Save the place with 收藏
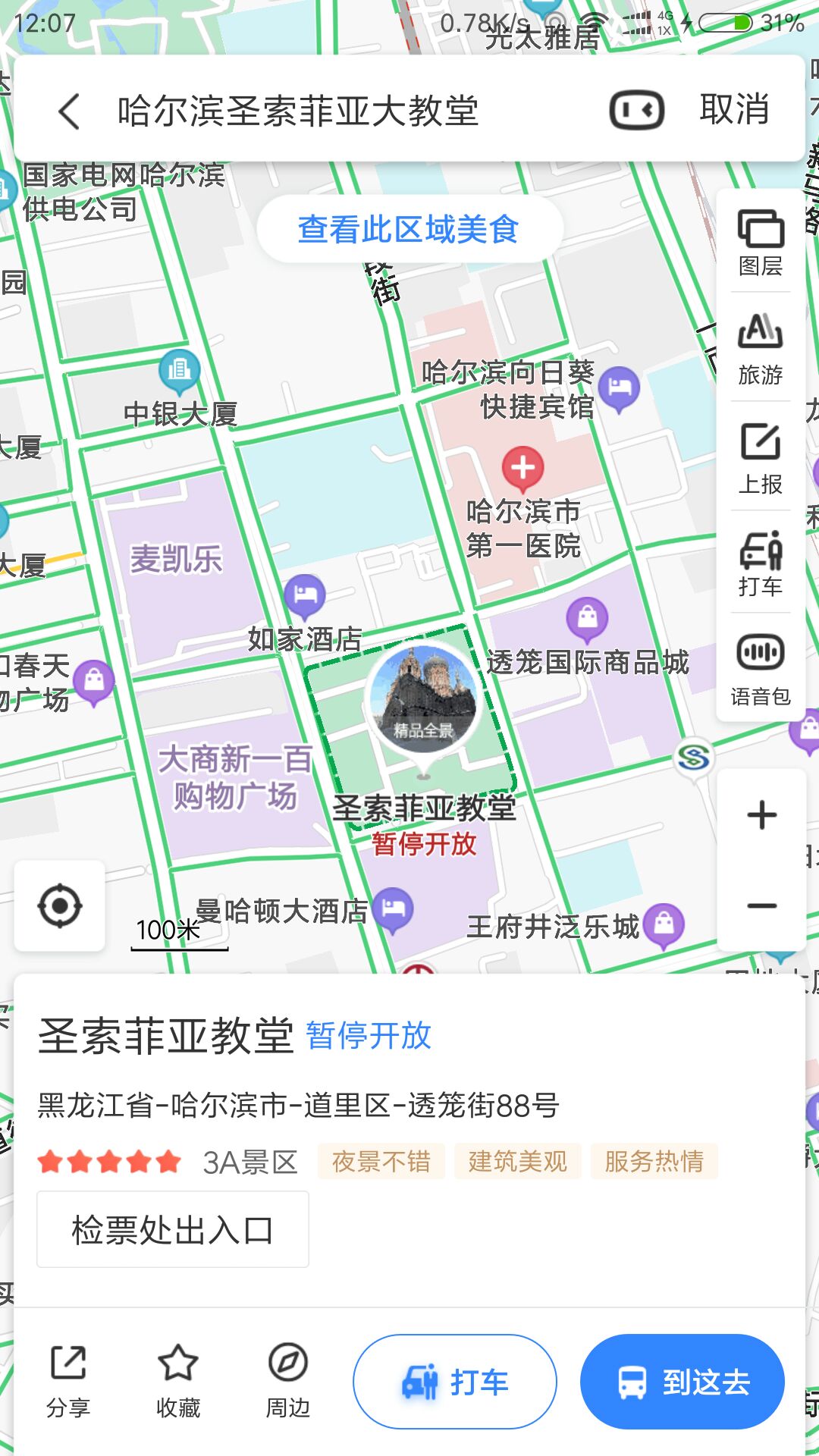819x1456 pixels. point(178,1382)
